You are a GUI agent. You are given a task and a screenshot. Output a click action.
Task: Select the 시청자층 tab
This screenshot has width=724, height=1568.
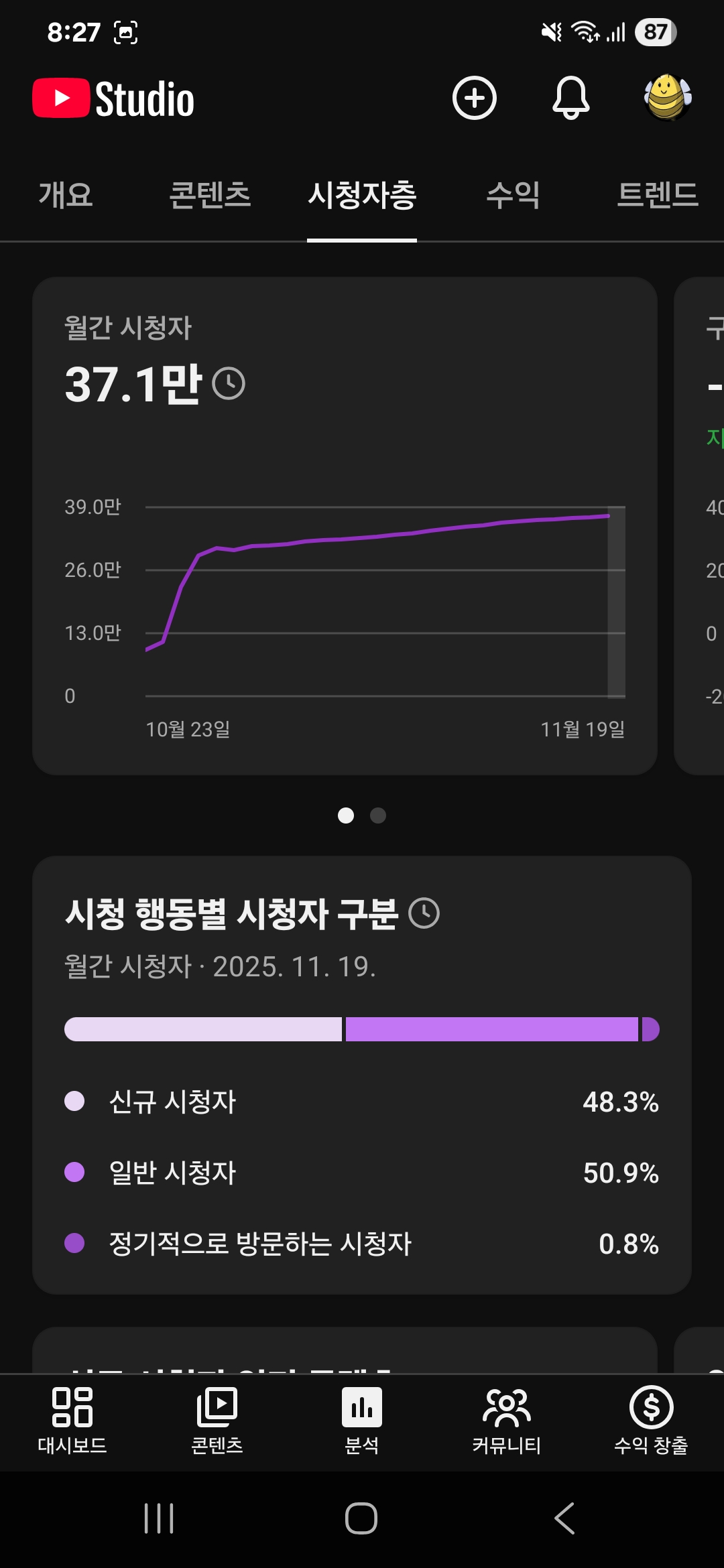[x=362, y=195]
